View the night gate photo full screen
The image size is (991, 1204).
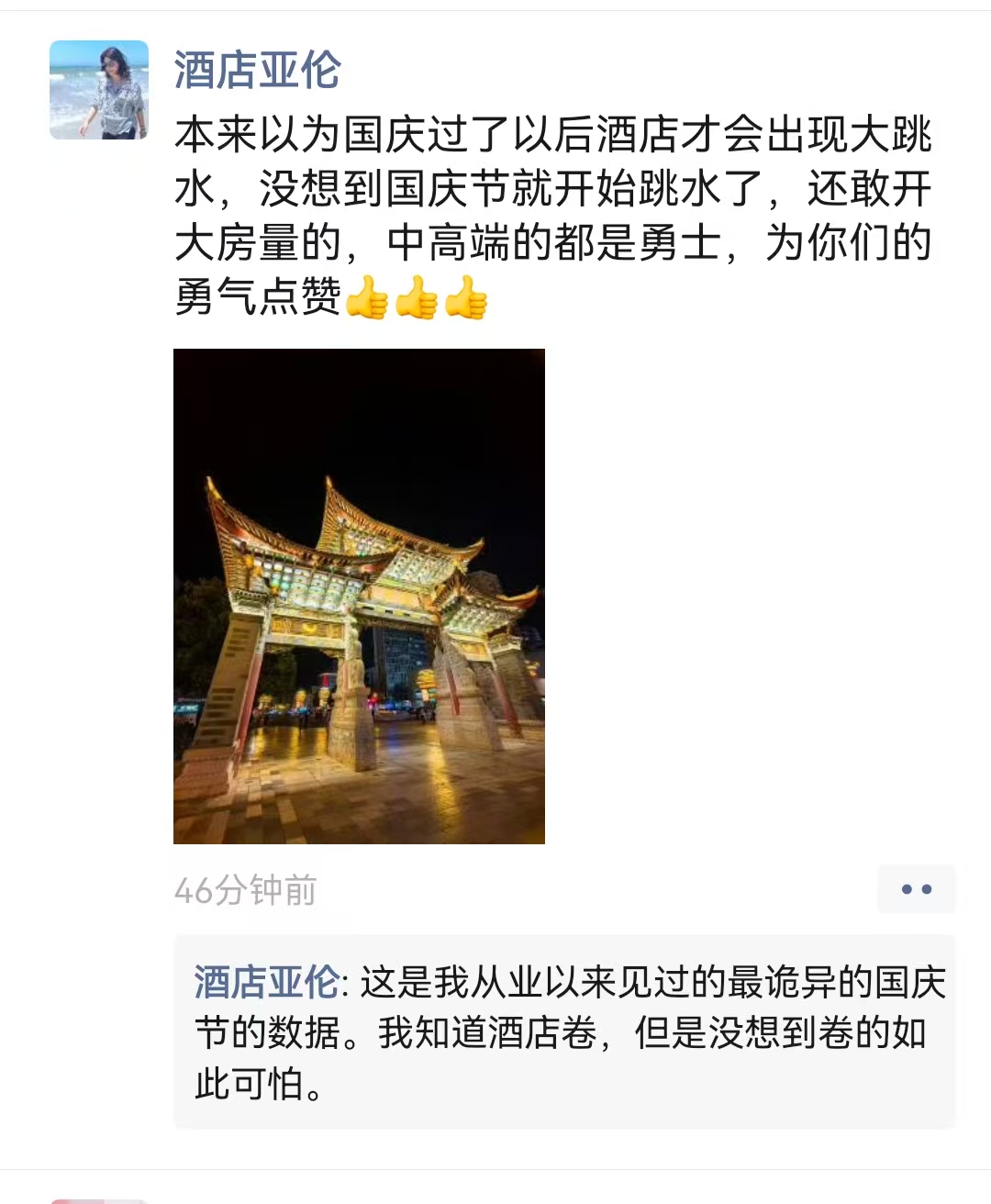coord(359,596)
